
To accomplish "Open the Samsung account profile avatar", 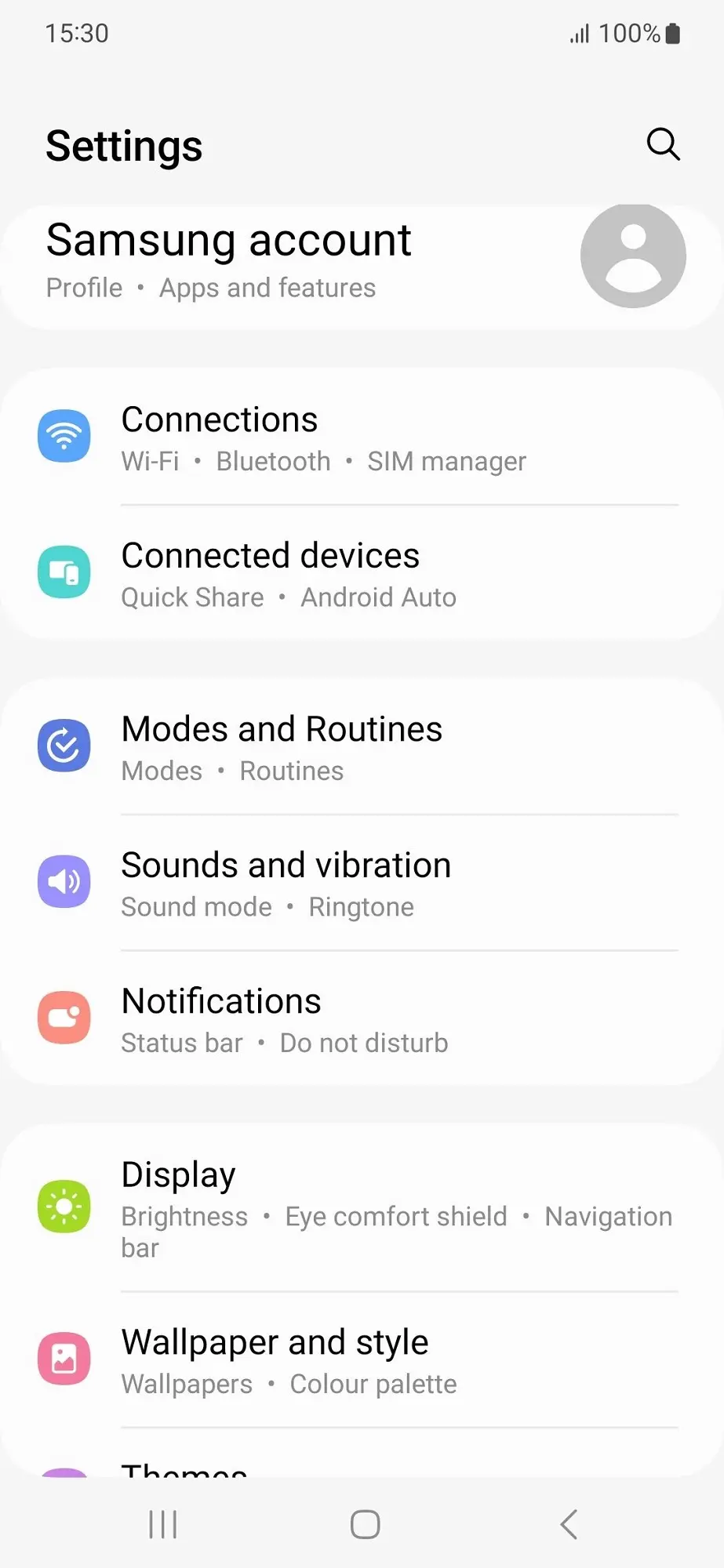I will 633,255.
